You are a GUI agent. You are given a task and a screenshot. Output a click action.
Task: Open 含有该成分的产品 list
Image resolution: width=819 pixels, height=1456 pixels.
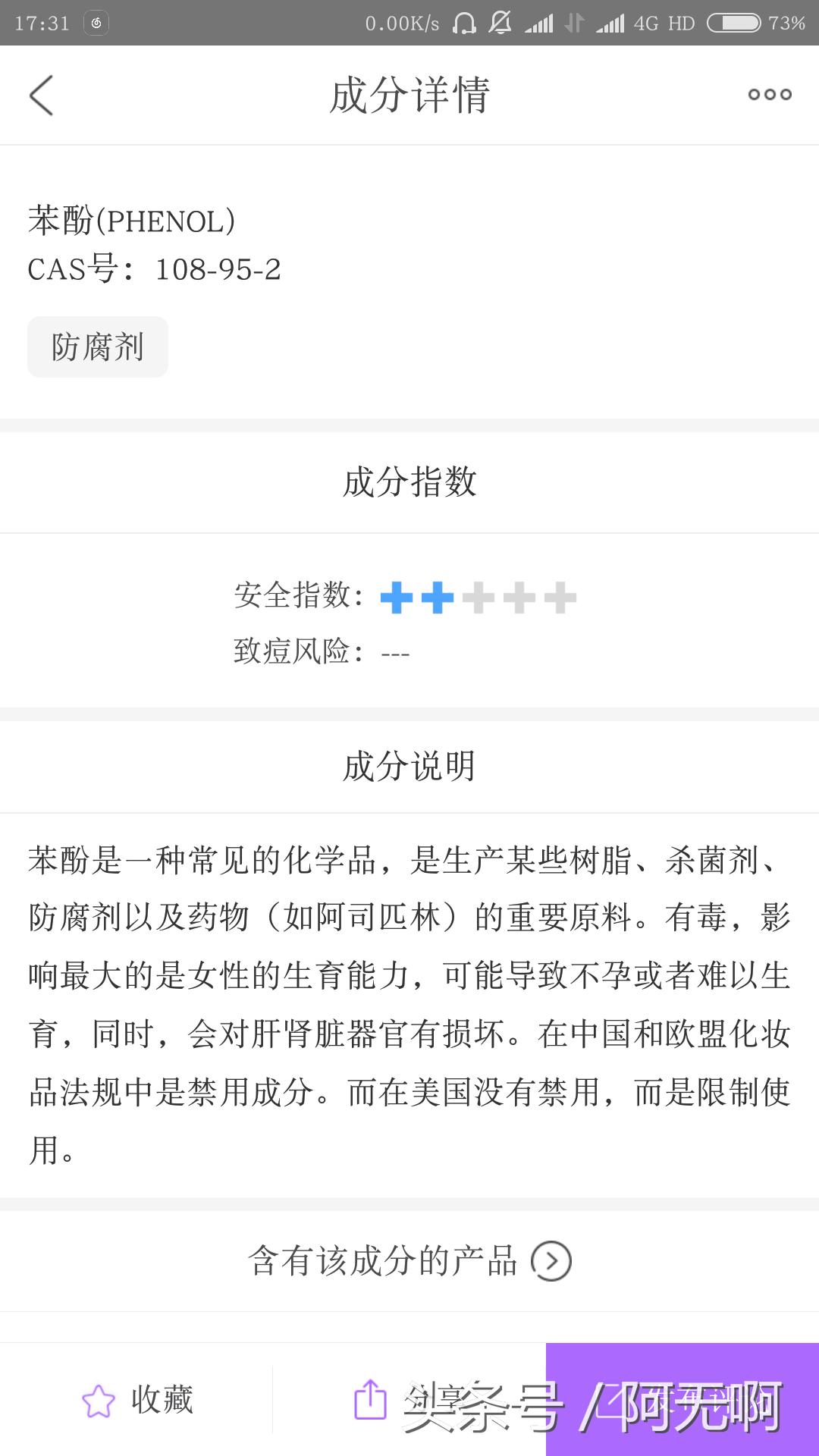(x=409, y=1261)
